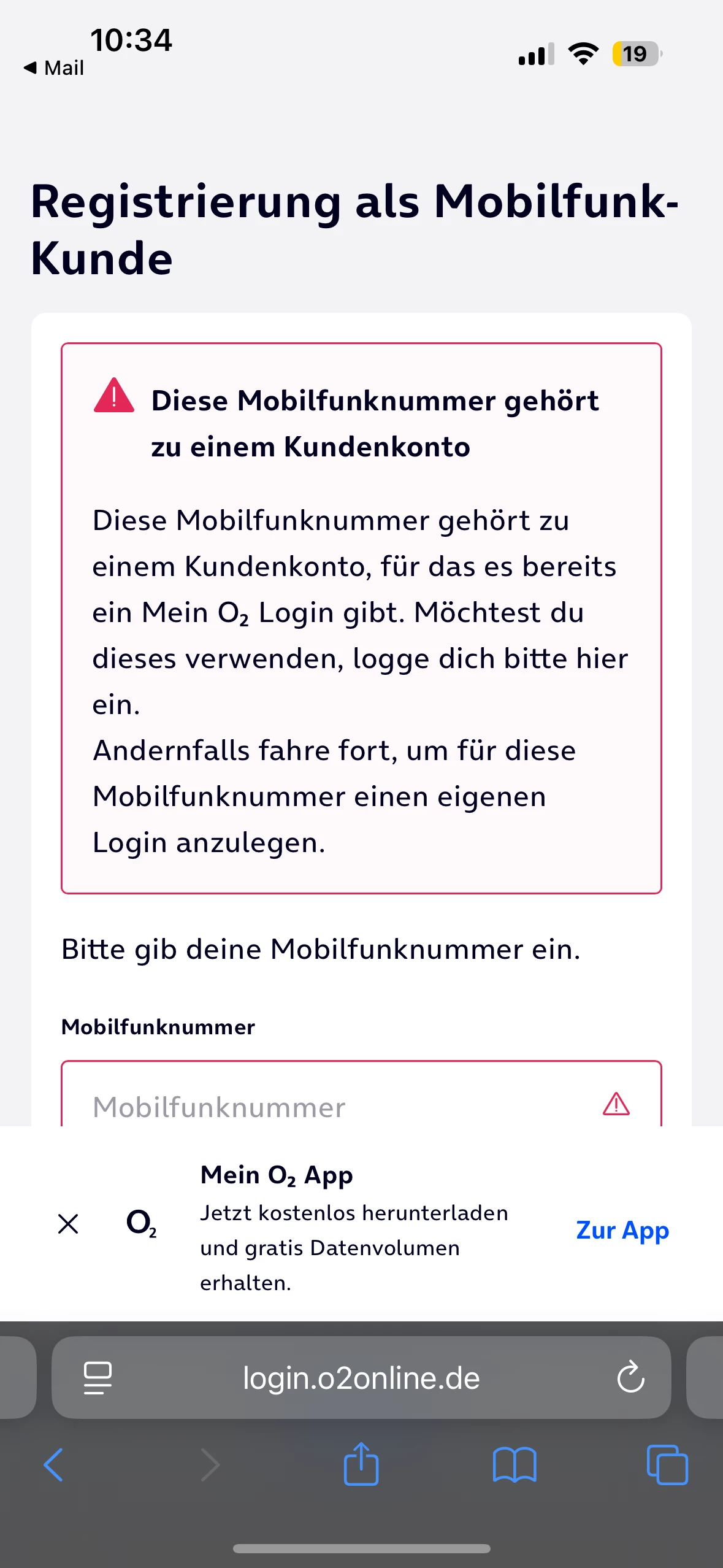Open the page settings reader menu
Viewport: 723px width, 1568px height.
pyautogui.click(x=98, y=1378)
